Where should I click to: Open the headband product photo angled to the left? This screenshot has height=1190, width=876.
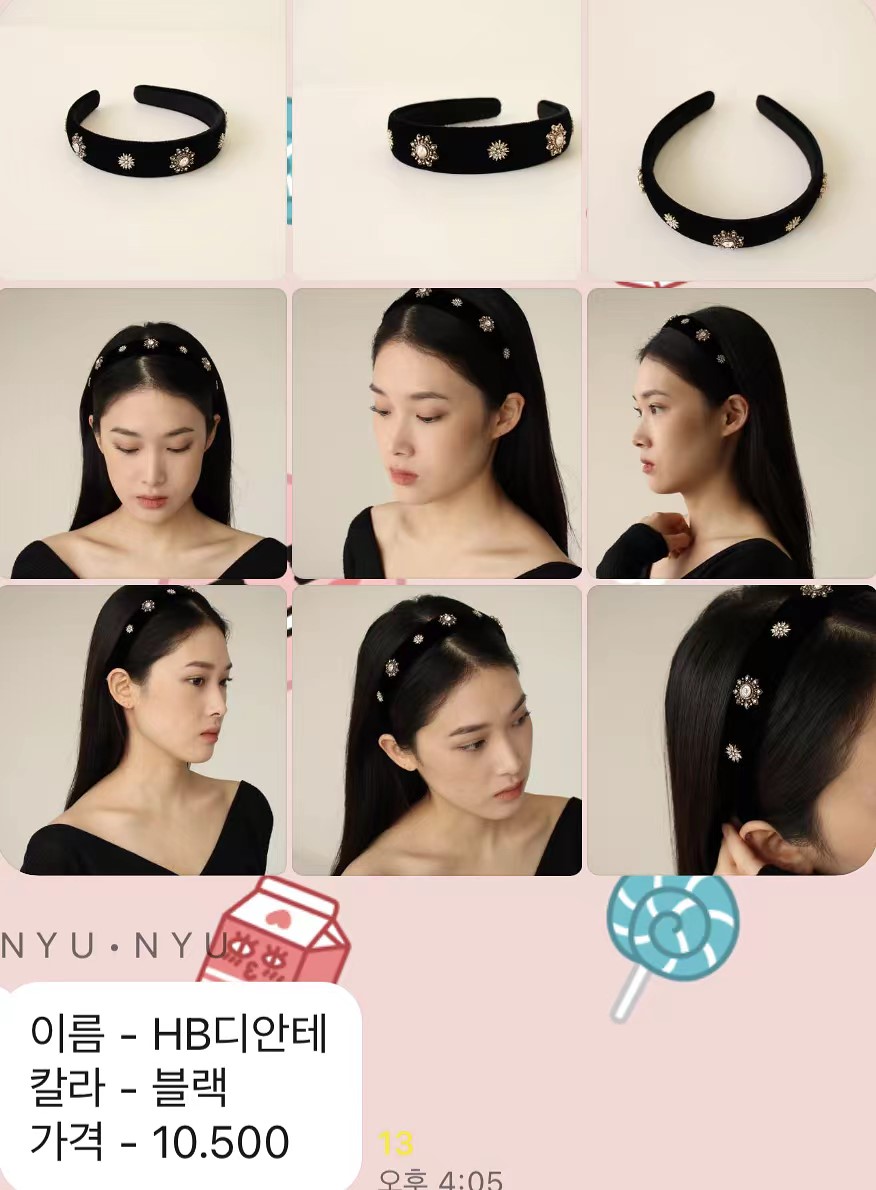(x=143, y=140)
